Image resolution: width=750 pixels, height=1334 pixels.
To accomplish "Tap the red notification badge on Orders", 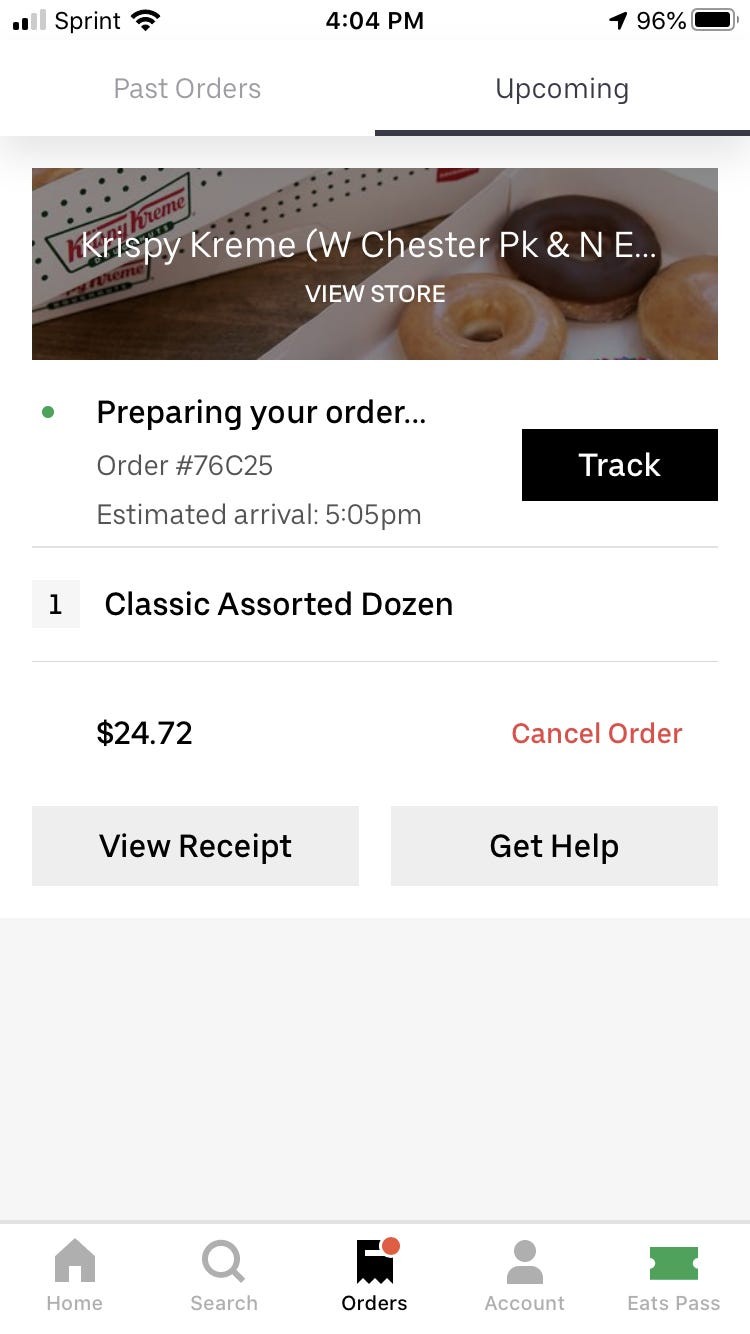I will tap(392, 1246).
